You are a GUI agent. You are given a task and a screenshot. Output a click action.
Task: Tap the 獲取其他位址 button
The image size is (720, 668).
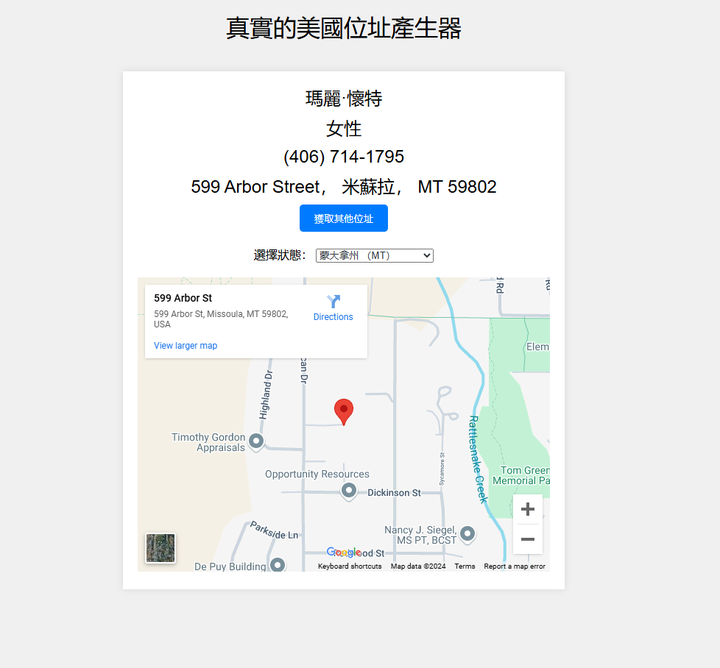click(x=343, y=218)
